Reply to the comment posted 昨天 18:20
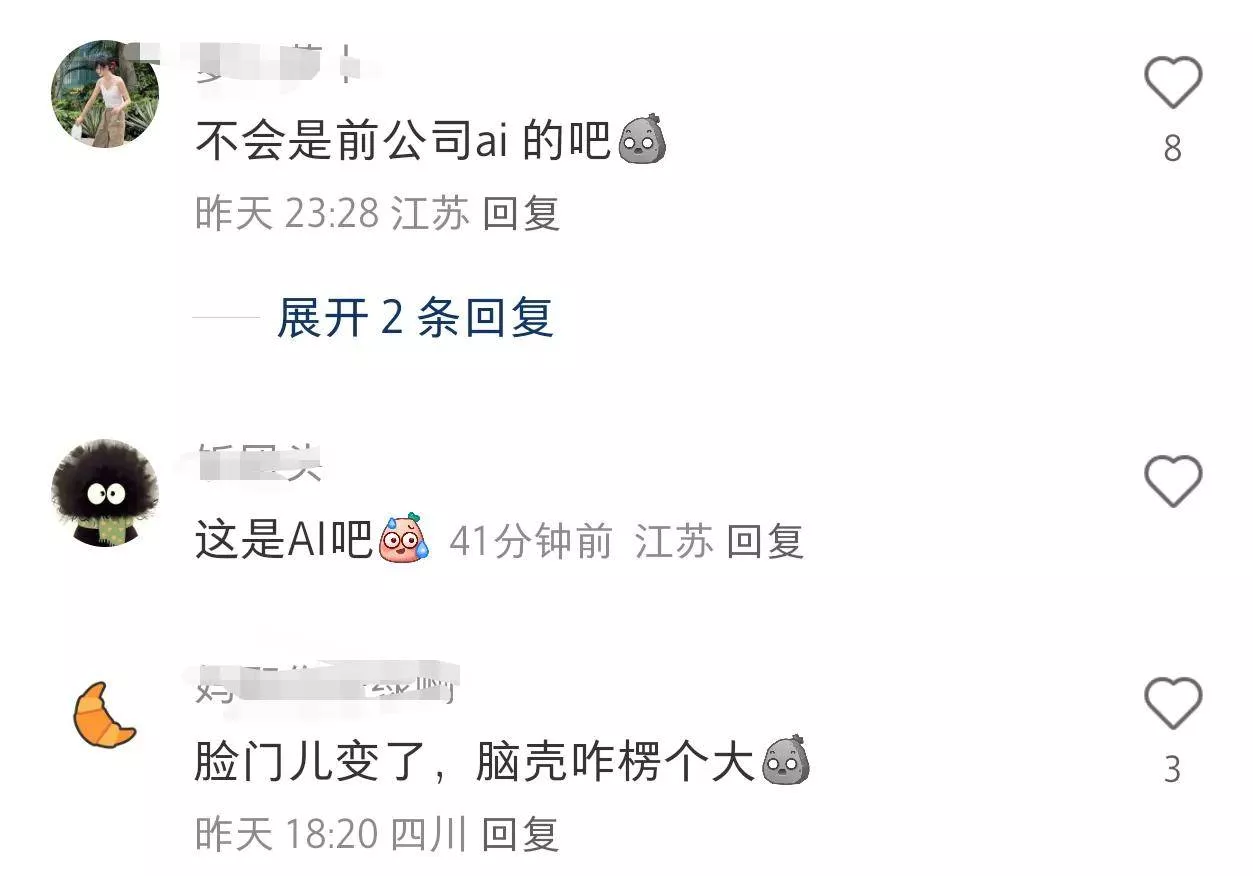This screenshot has height=876, width=1253. click(520, 834)
